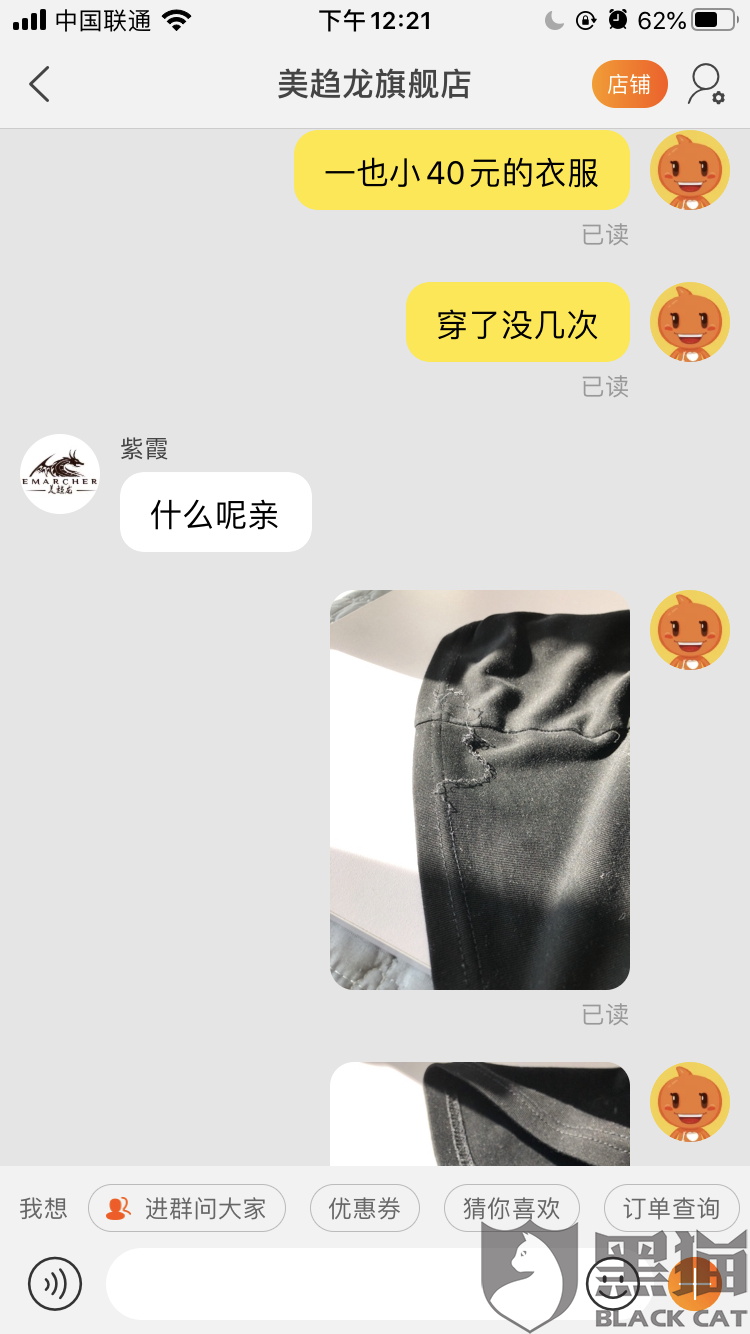Select the 猜你喜欢 shortcut item
Screen dimensions: 750x1334
click(x=511, y=1208)
